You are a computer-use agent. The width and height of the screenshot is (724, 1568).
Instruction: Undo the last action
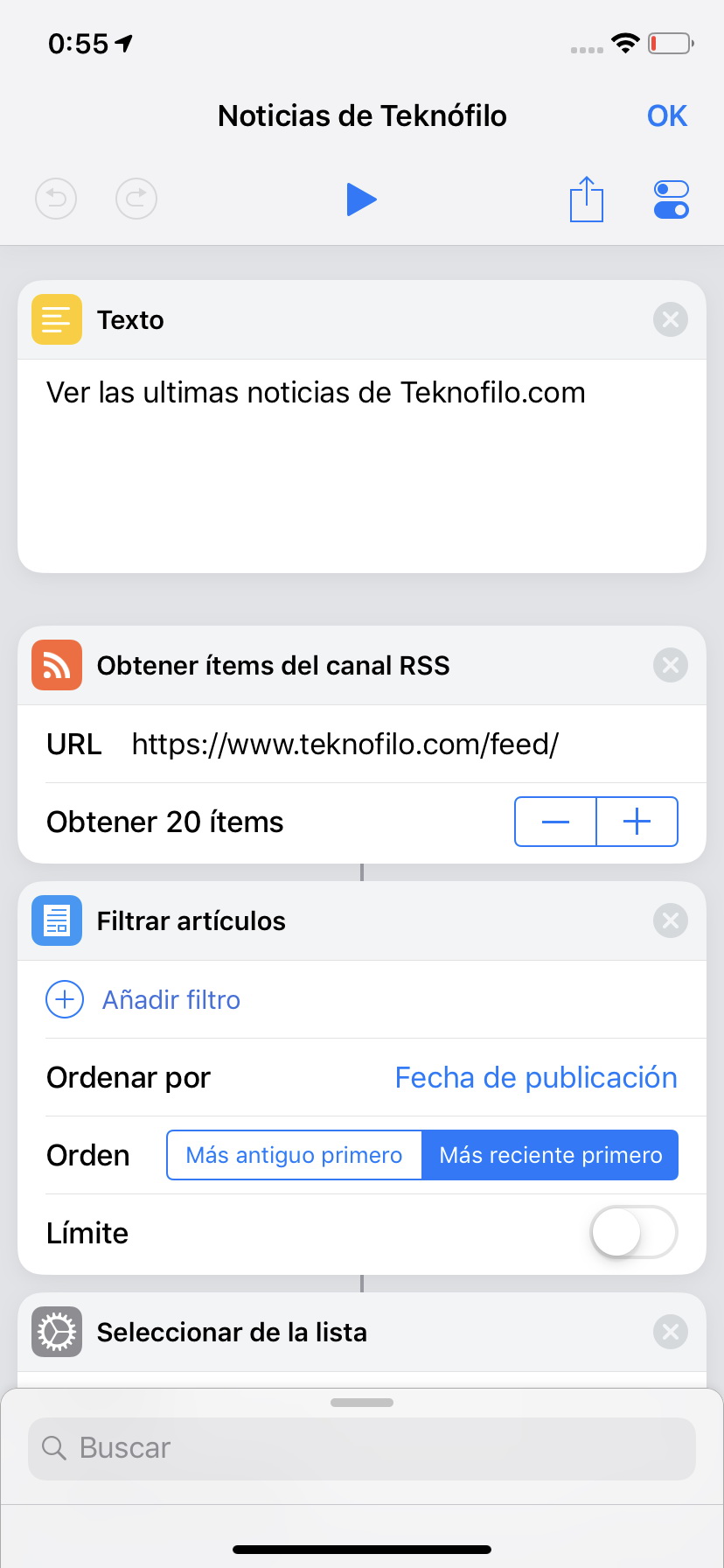point(56,199)
